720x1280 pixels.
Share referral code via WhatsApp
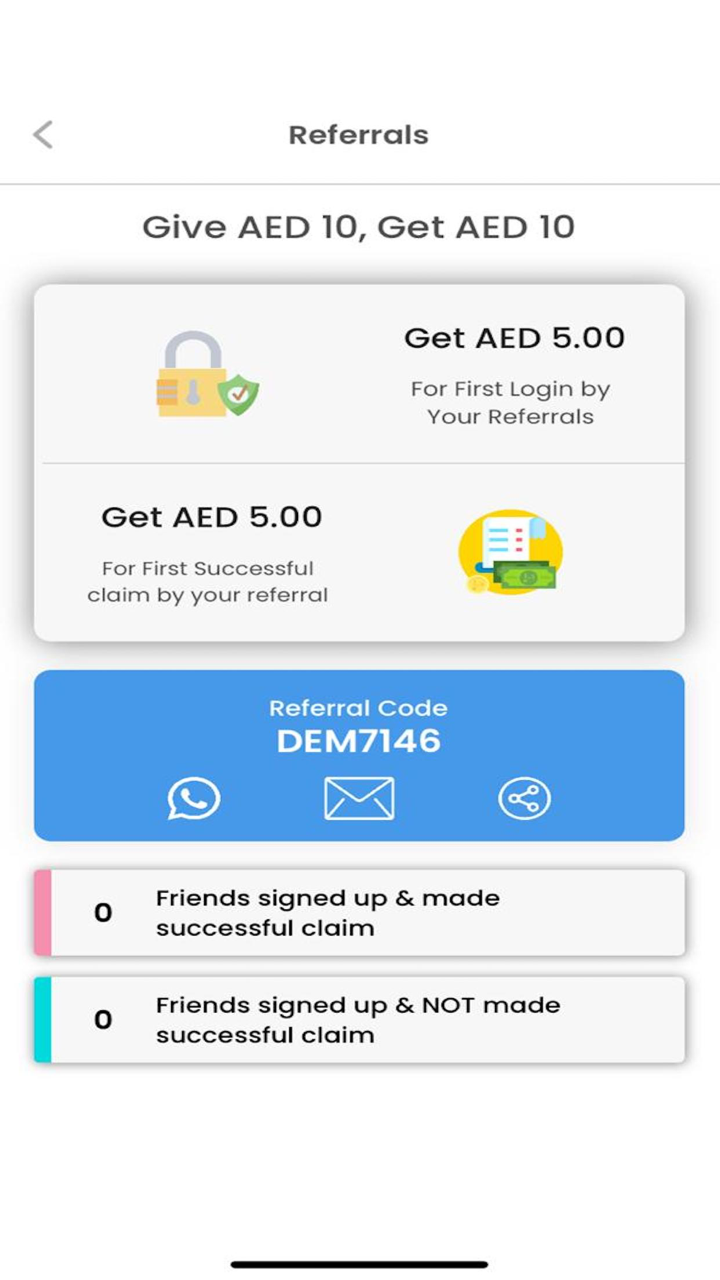193,797
